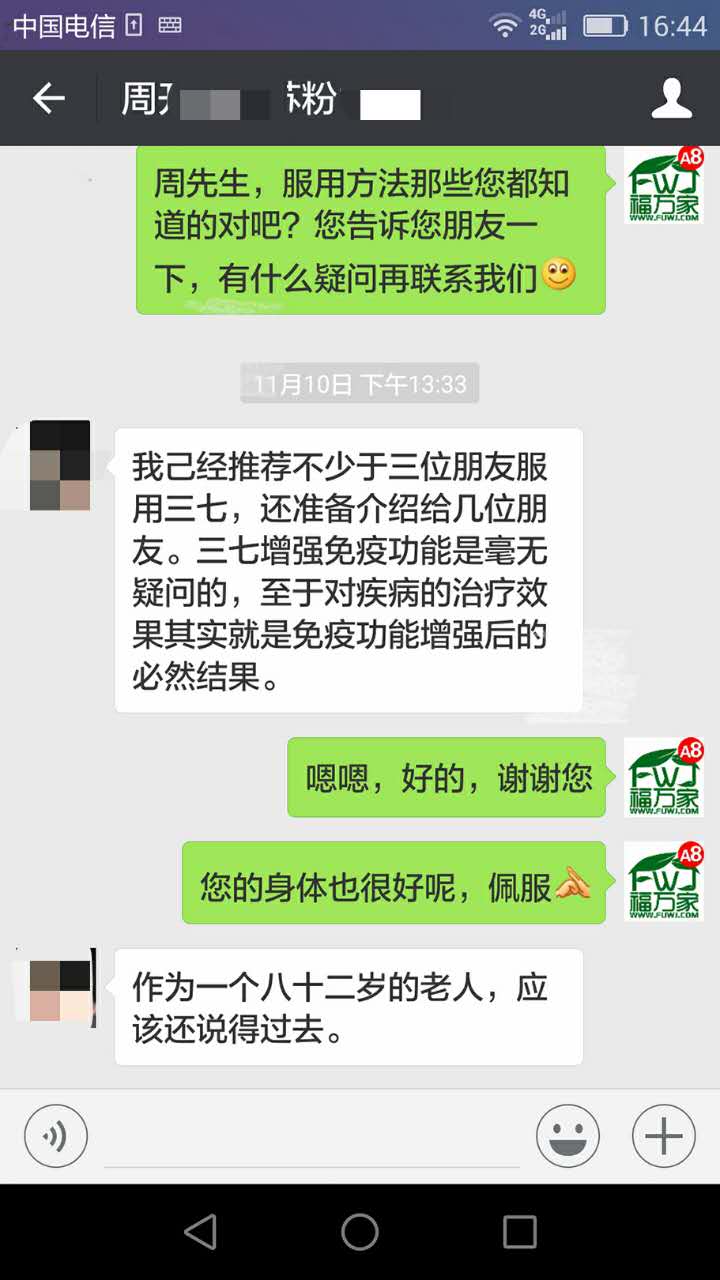Switch to voice message input
Screen dimensions: 720x1280
point(56,1136)
